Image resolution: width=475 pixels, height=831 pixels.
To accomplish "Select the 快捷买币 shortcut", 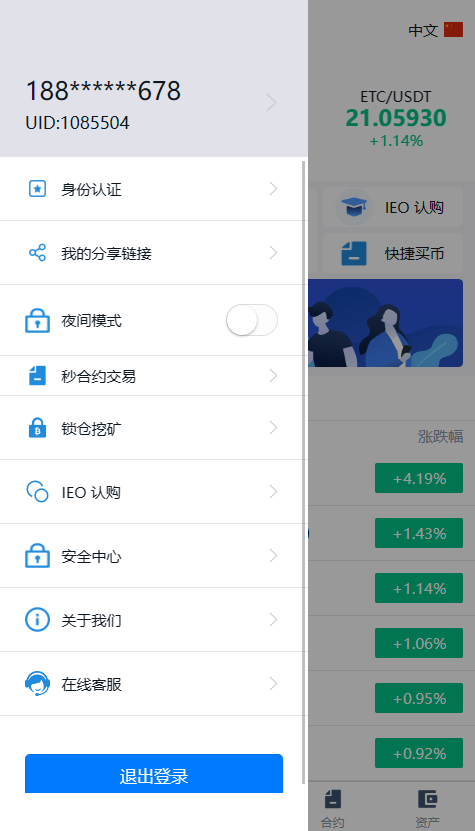I will click(393, 253).
